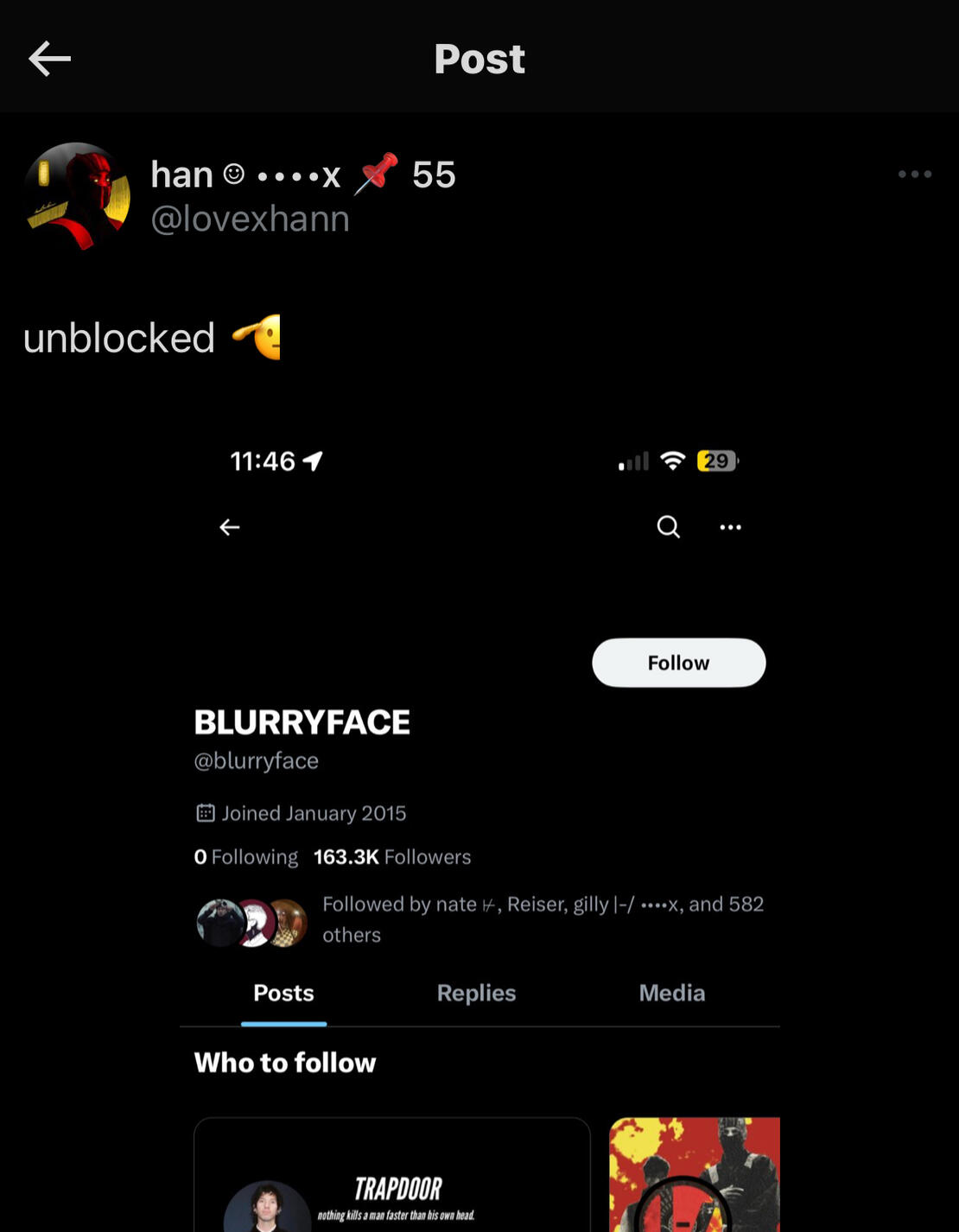Go back from the Post screen
This screenshot has width=959, height=1232.
pos(49,59)
